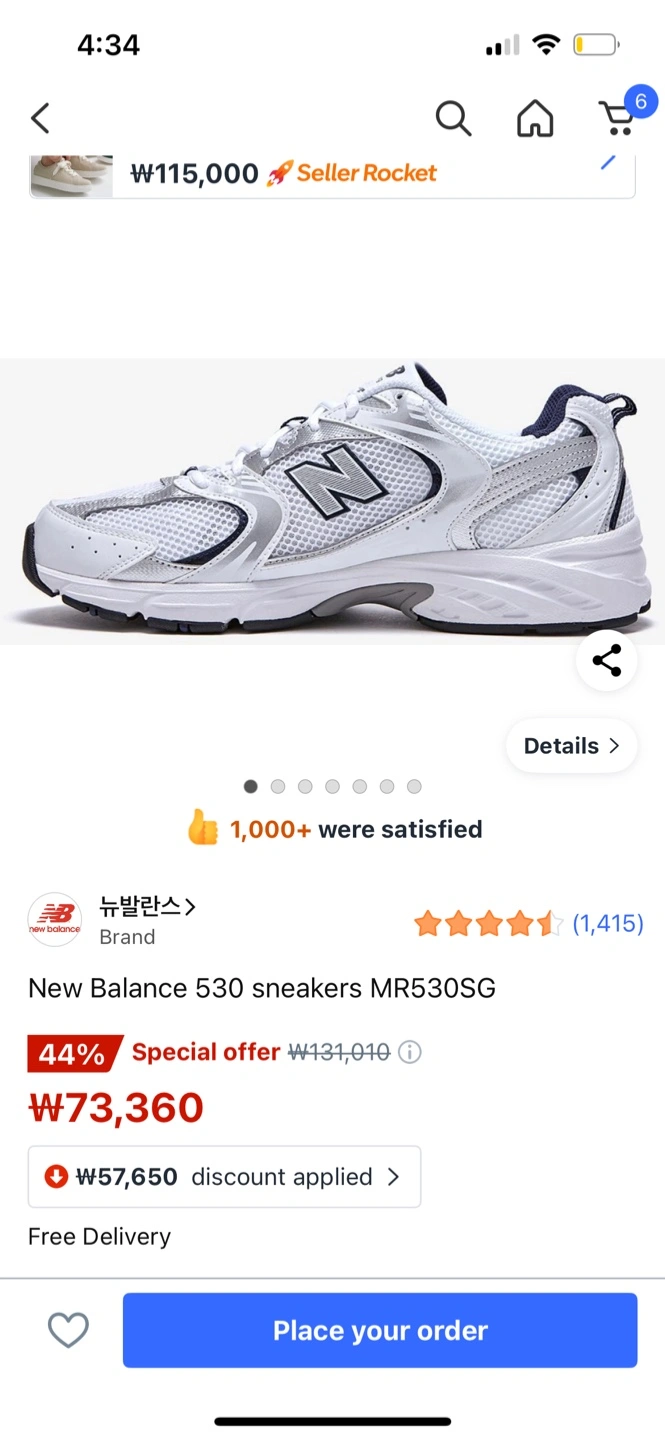Open the ₩115,000 Seller Rocket product card
Screen dimensions: 665x1440
332,174
